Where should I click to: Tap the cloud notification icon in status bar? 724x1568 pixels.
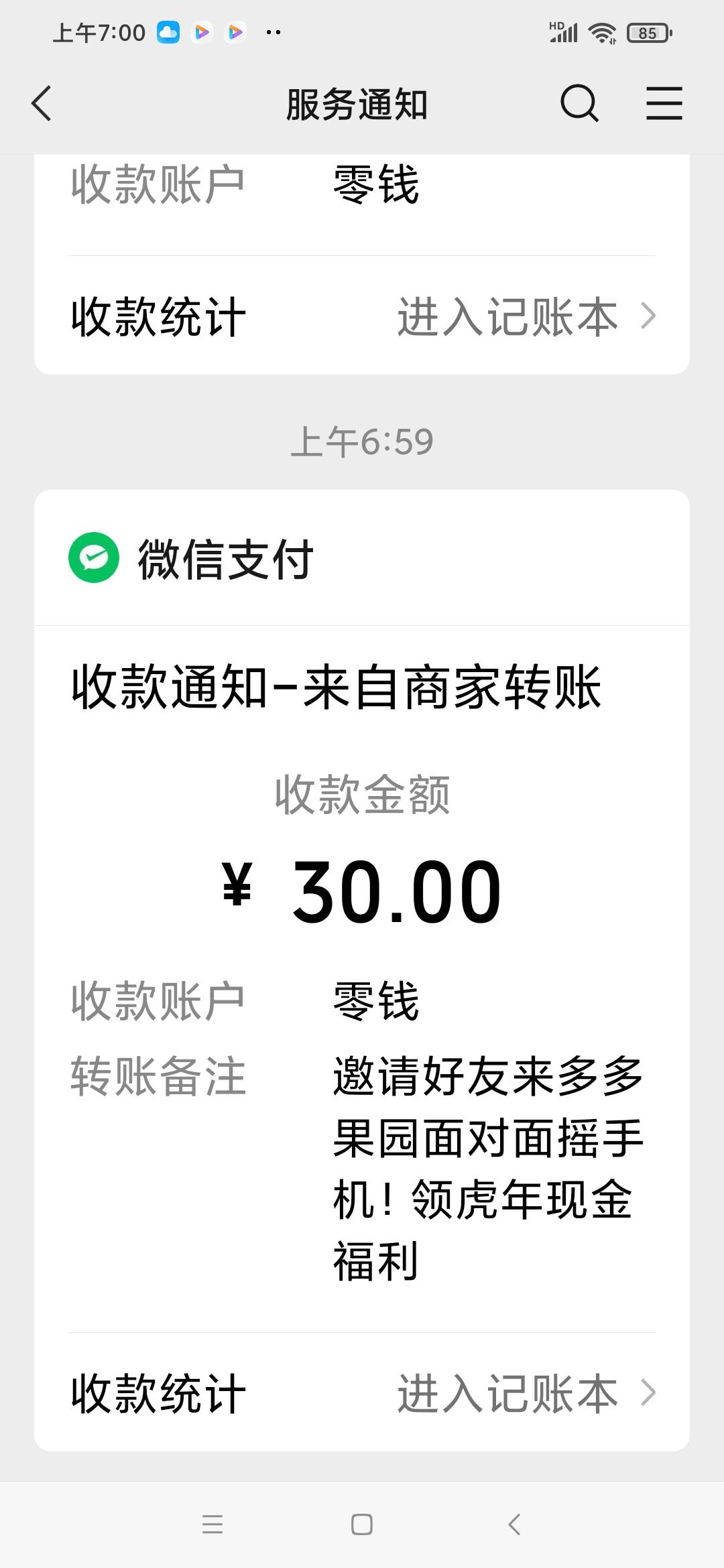pyautogui.click(x=169, y=31)
